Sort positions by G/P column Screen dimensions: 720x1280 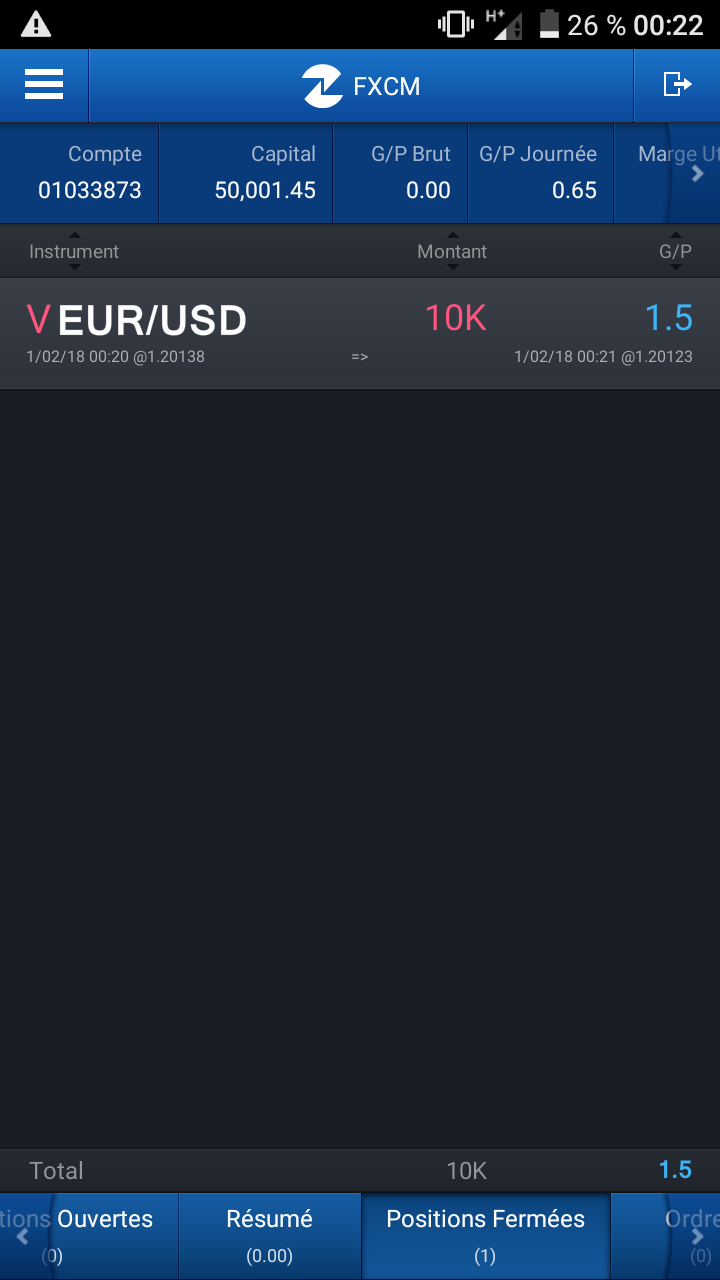[x=675, y=252]
